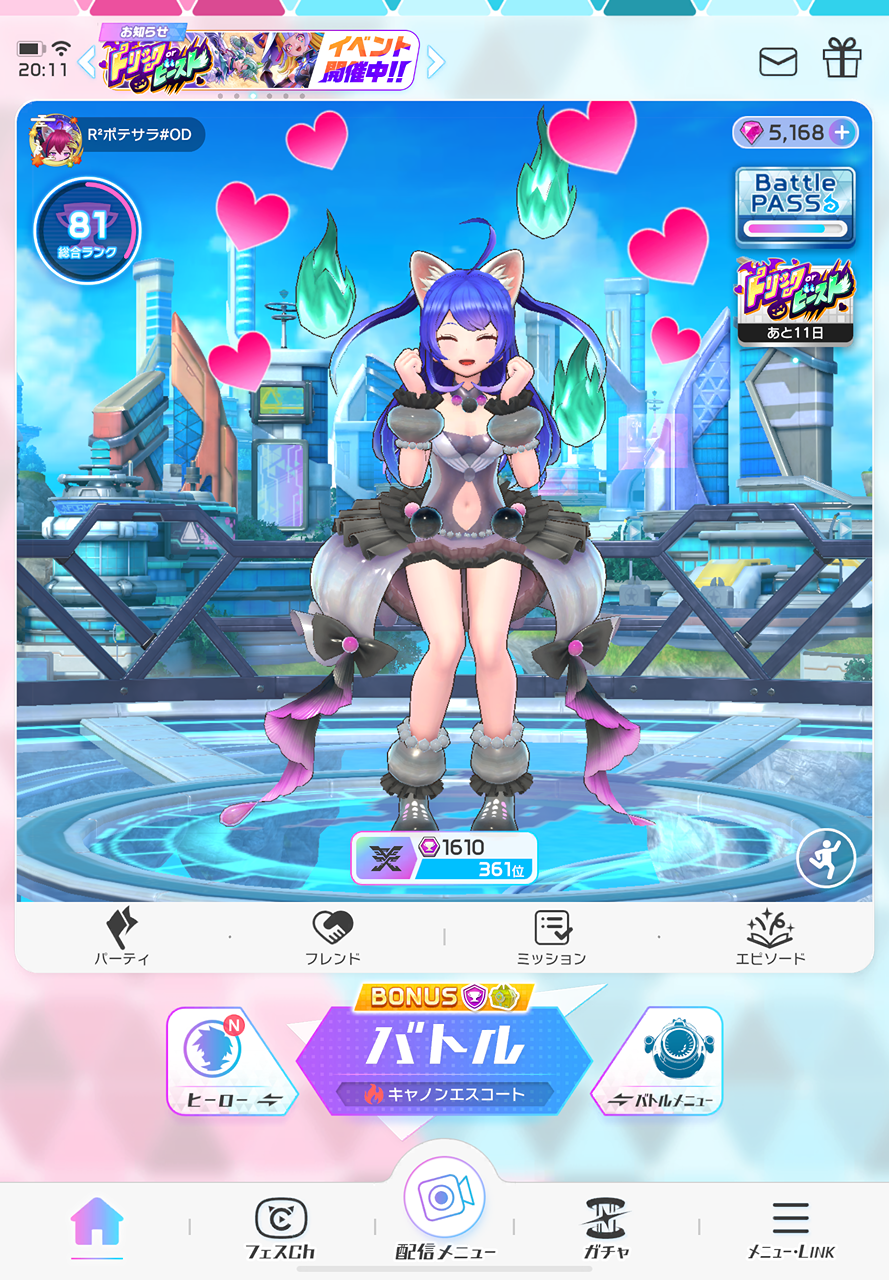Open the バトルメニュー button
This screenshot has height=1280, width=889.
[660, 1060]
